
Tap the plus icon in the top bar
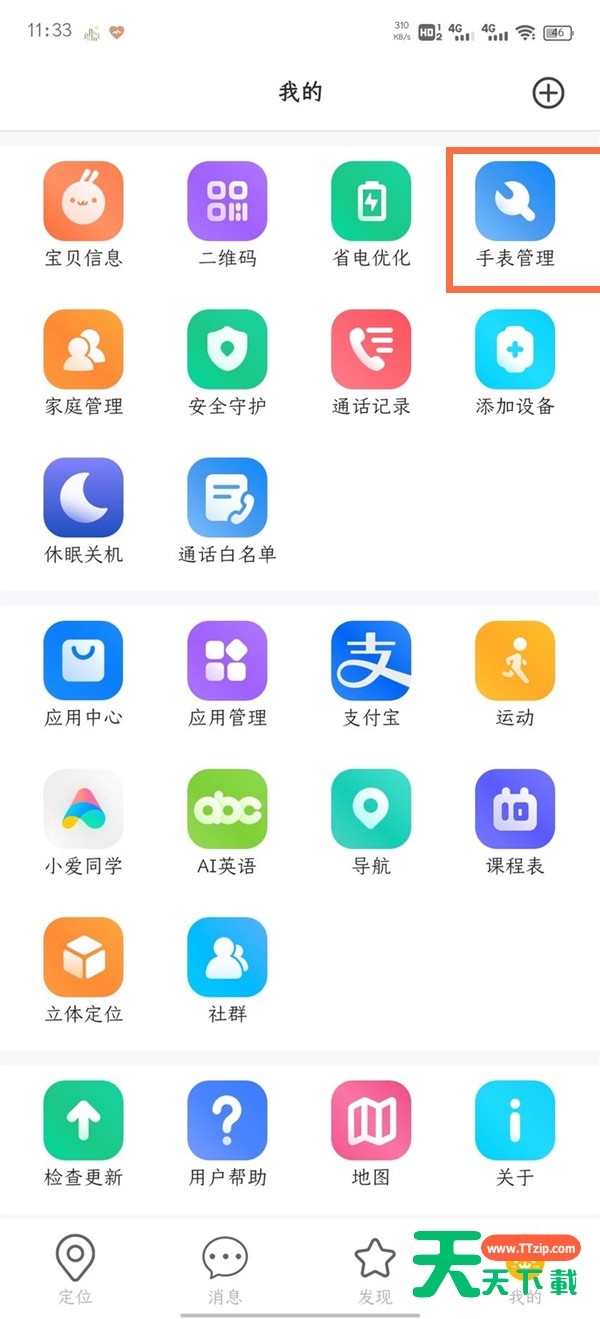547,93
